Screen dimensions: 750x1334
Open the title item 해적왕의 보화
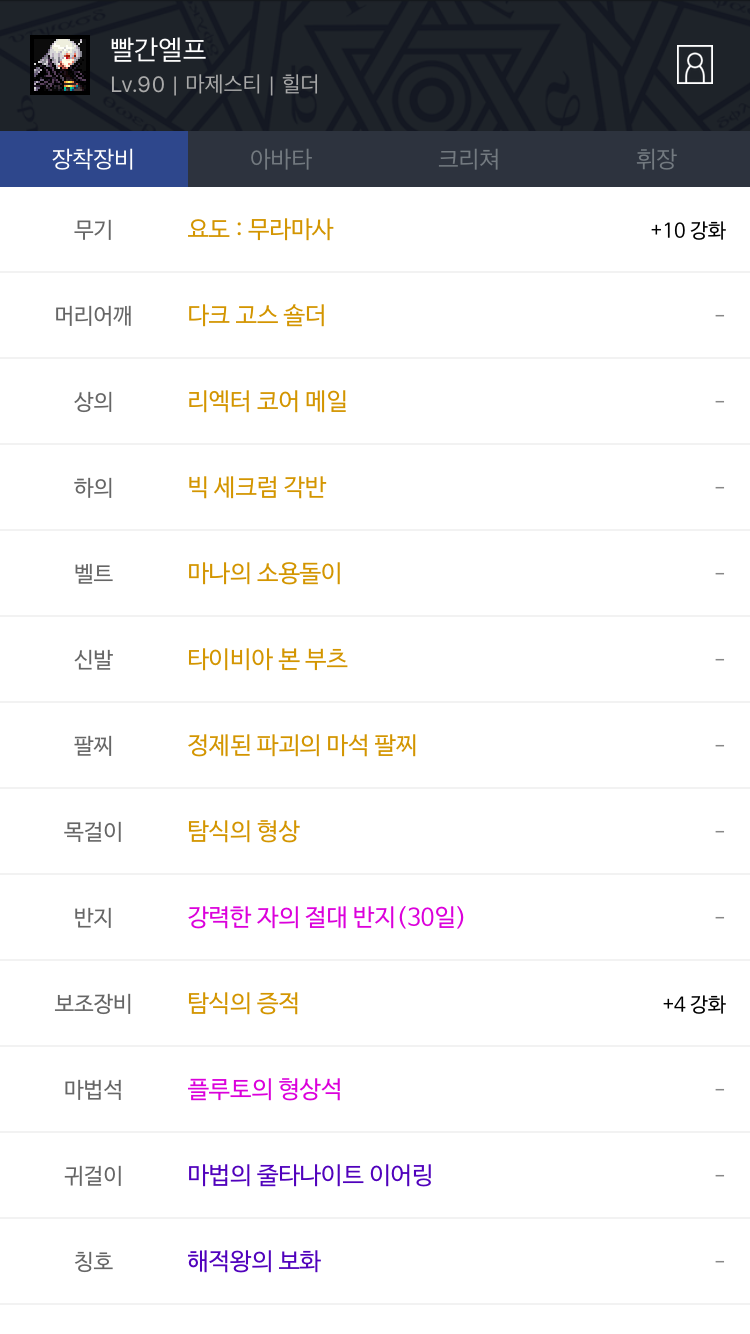click(254, 1262)
